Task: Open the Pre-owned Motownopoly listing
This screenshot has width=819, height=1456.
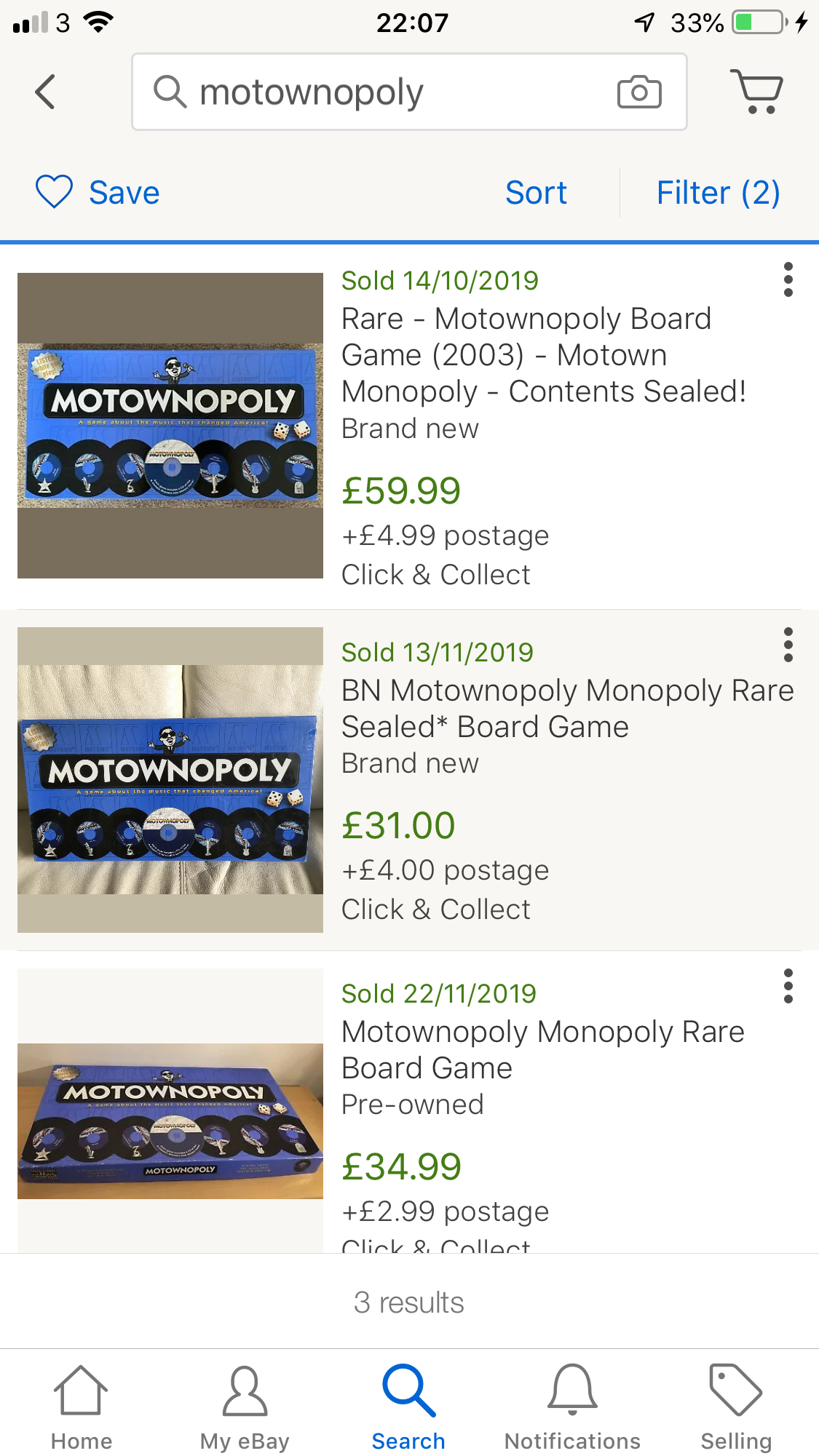Action: click(x=409, y=1102)
